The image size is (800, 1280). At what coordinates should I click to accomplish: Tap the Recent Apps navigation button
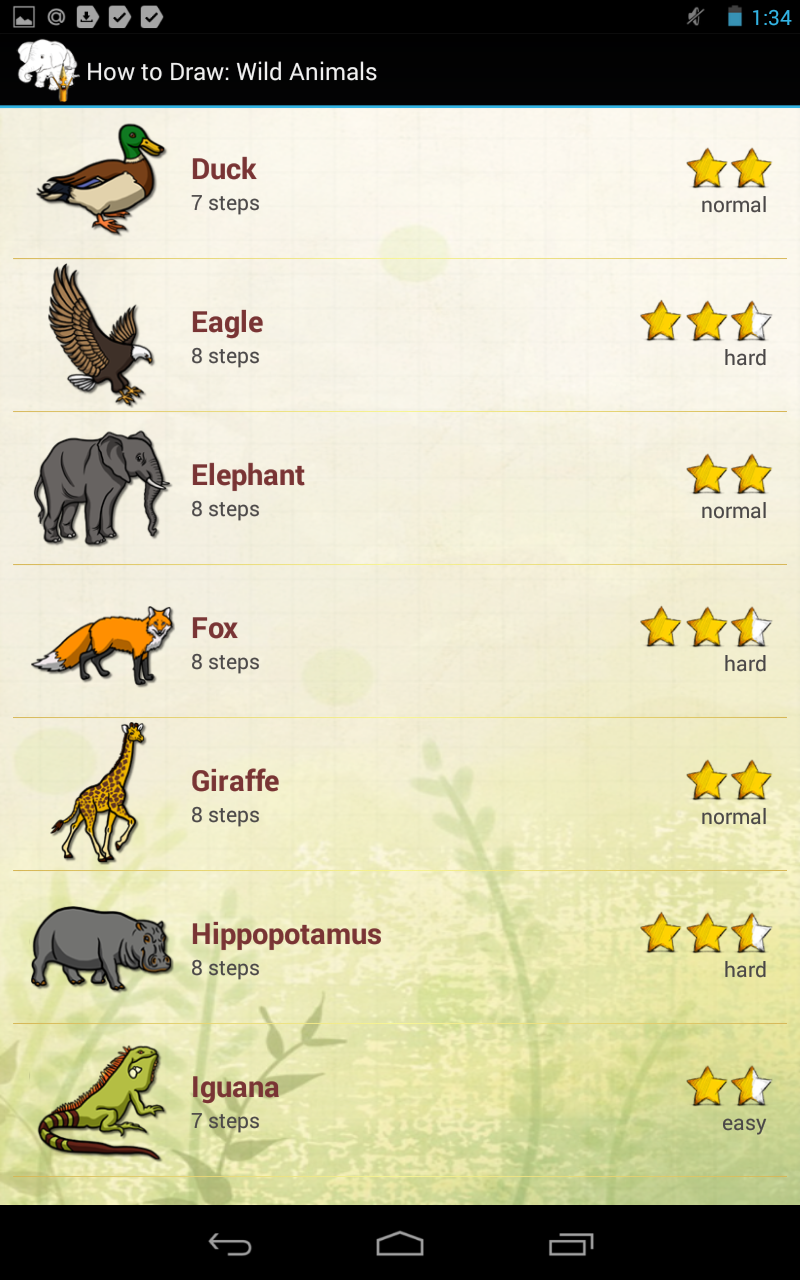point(570,1246)
